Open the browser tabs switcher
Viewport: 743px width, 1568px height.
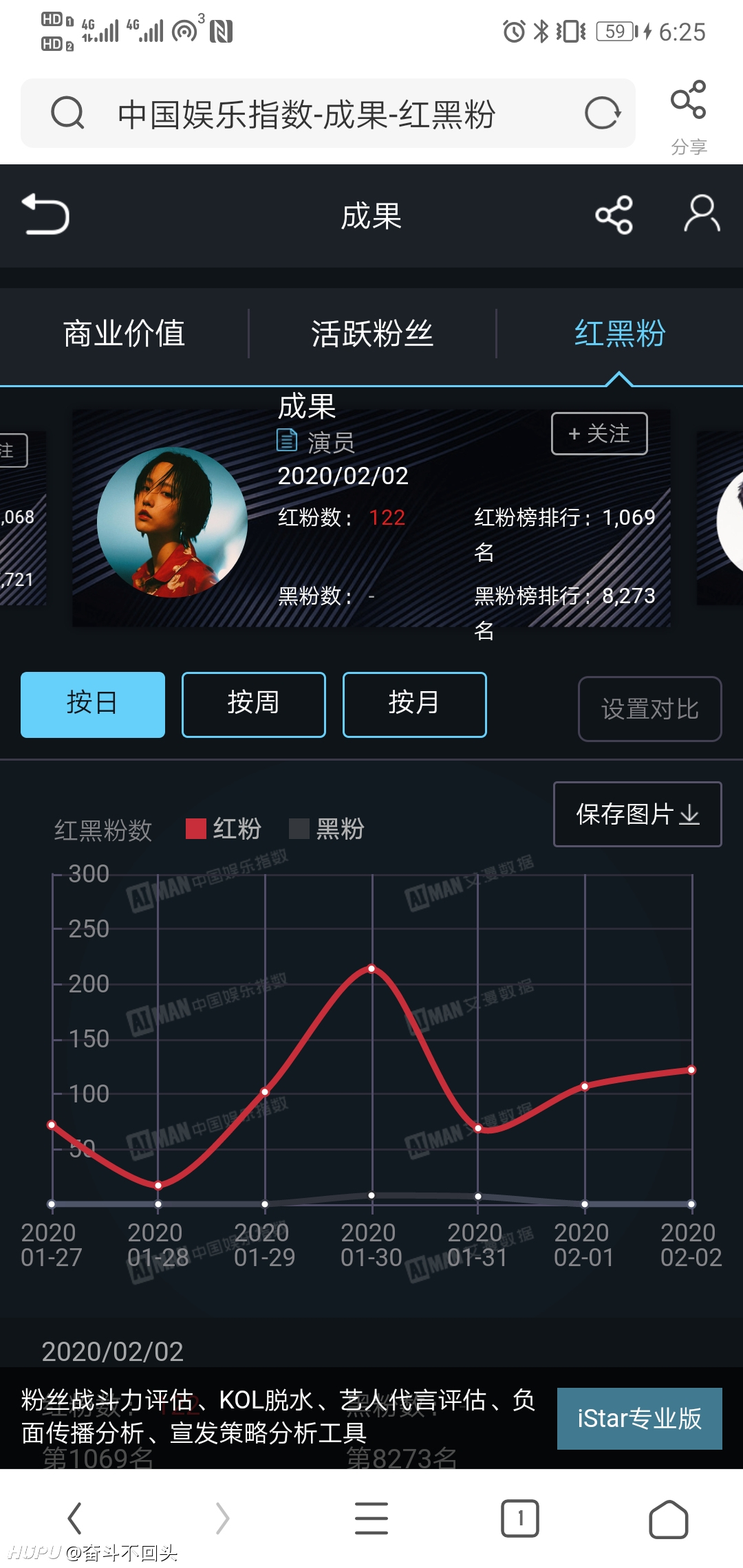[x=520, y=1518]
